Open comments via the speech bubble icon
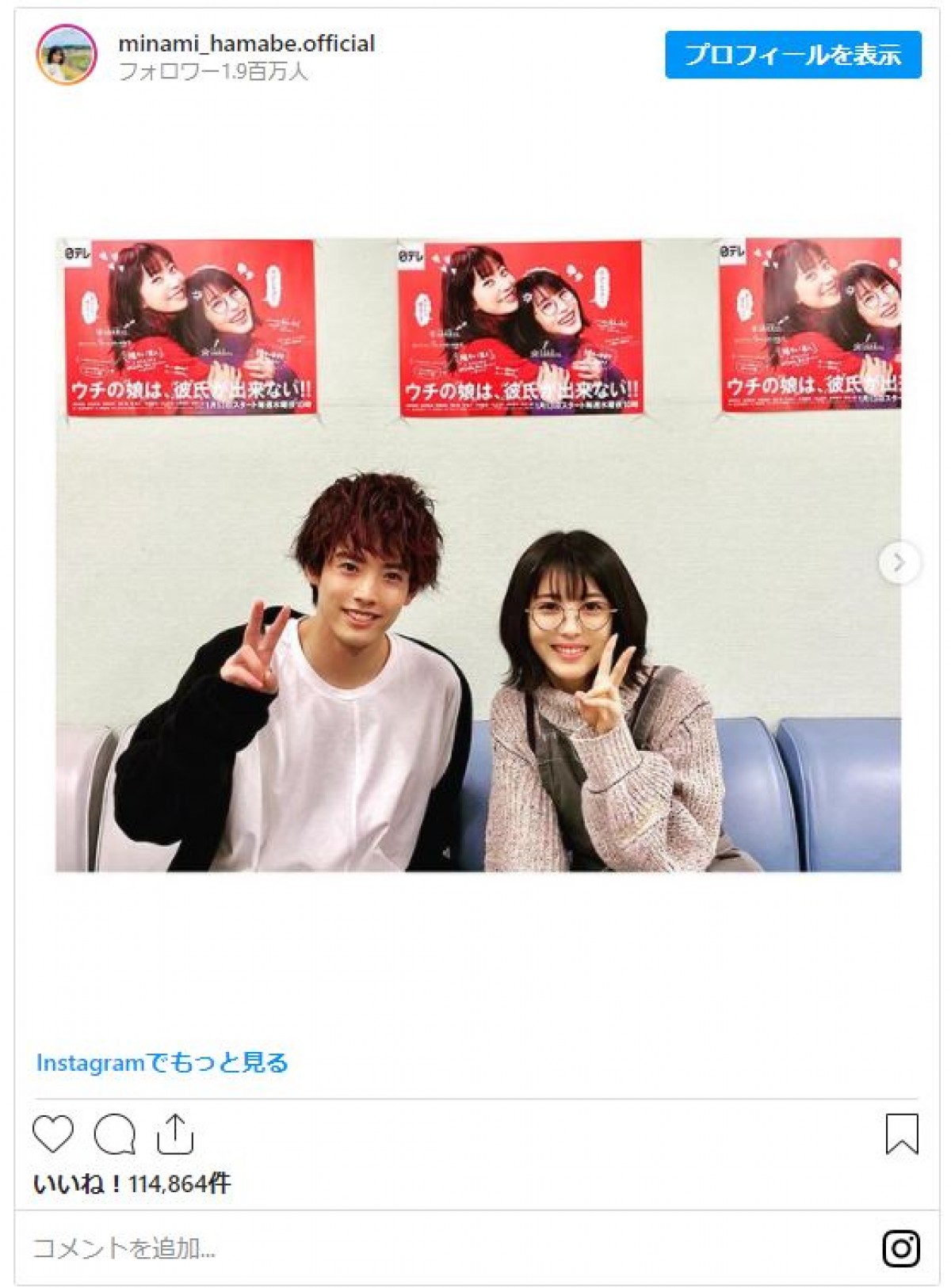This screenshot has width=951, height=1288. [x=114, y=1134]
